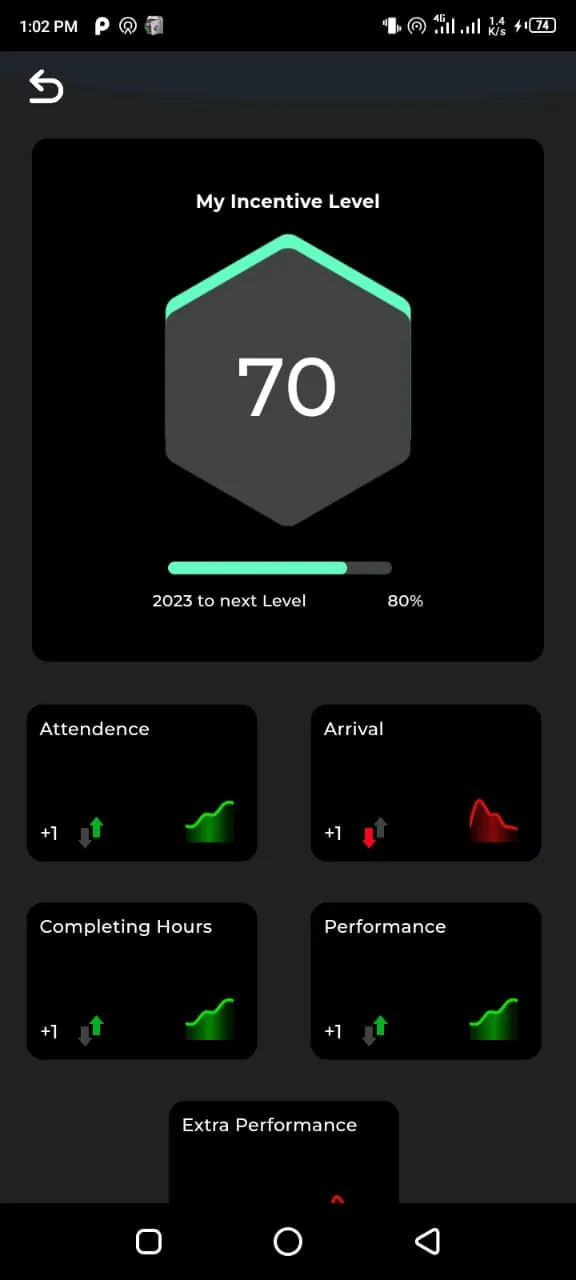Viewport: 576px width, 1280px height.
Task: Open the Performance card
Action: tap(426, 981)
